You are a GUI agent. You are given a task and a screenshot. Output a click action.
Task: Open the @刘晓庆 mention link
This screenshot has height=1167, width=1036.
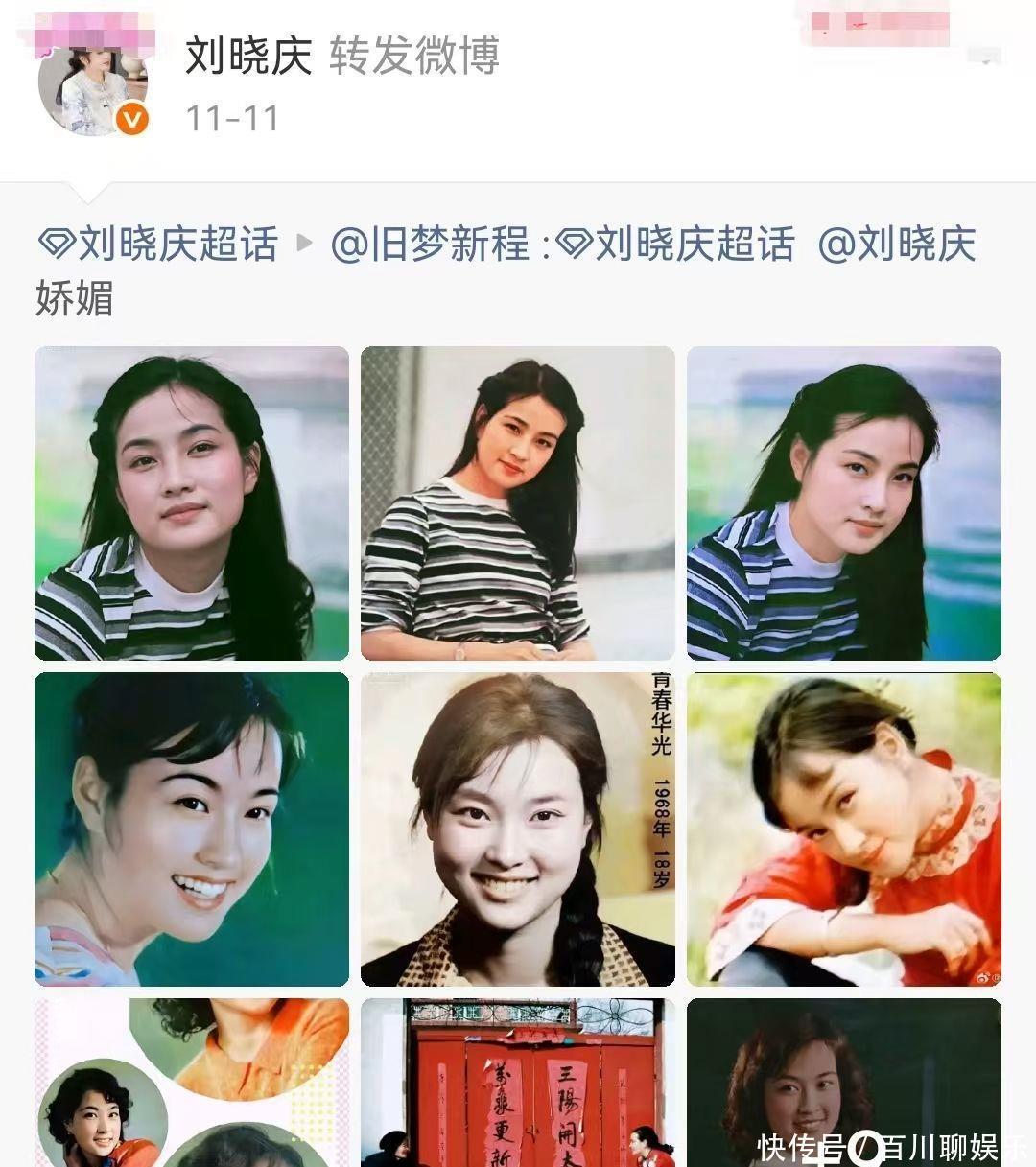897,245
